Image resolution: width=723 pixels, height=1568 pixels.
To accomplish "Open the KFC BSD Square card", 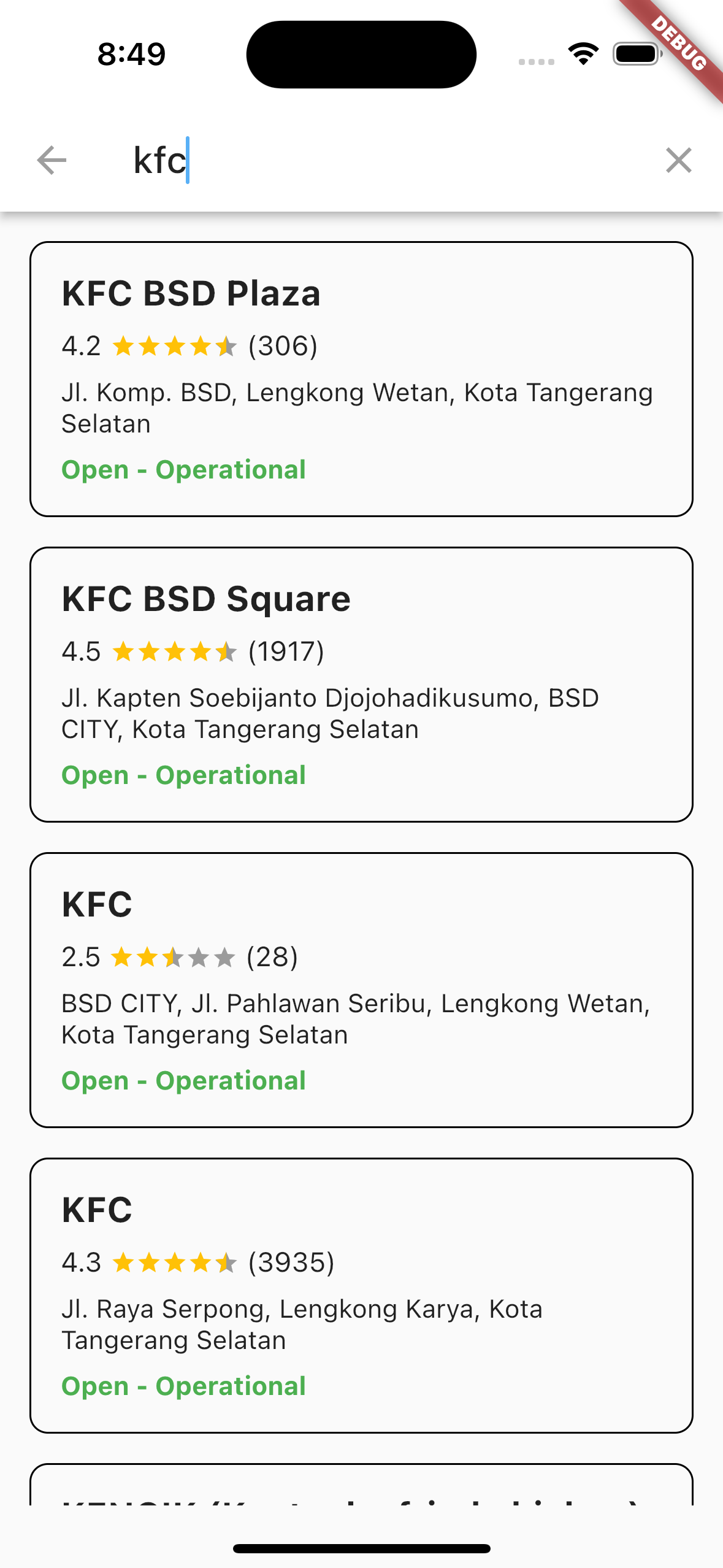I will [361, 684].
